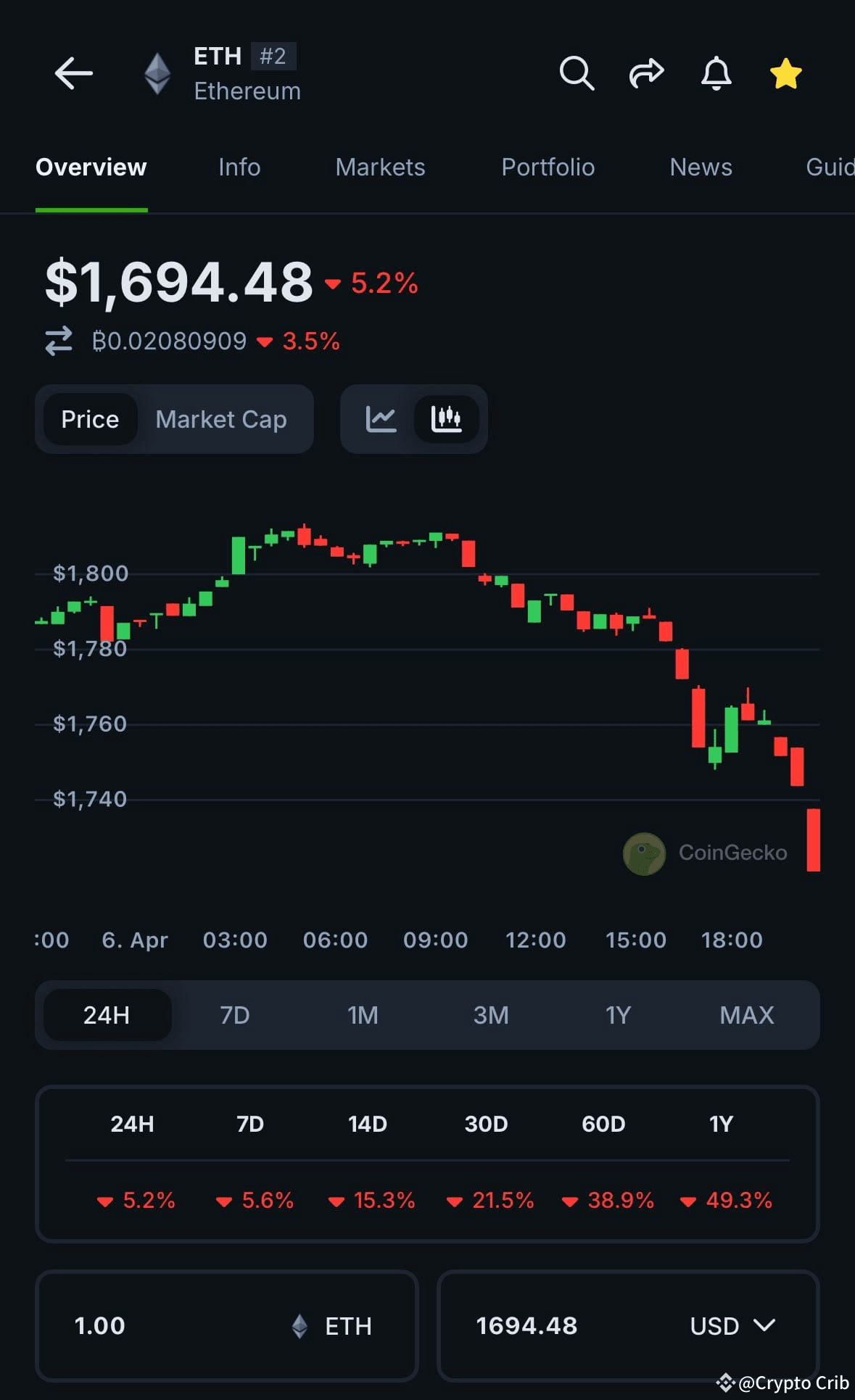Open search with the magnifying glass icon

pos(577,73)
